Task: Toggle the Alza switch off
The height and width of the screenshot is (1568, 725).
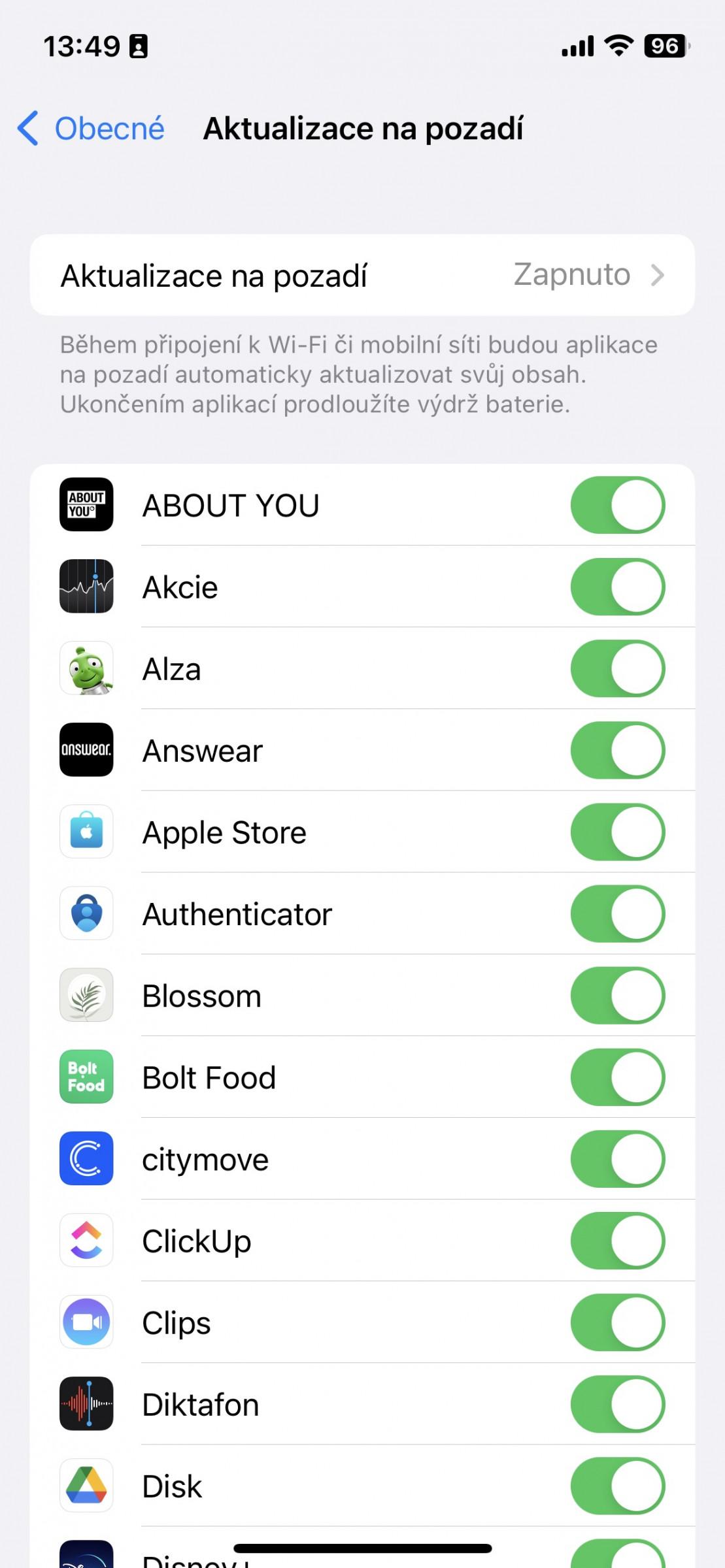Action: [618, 668]
